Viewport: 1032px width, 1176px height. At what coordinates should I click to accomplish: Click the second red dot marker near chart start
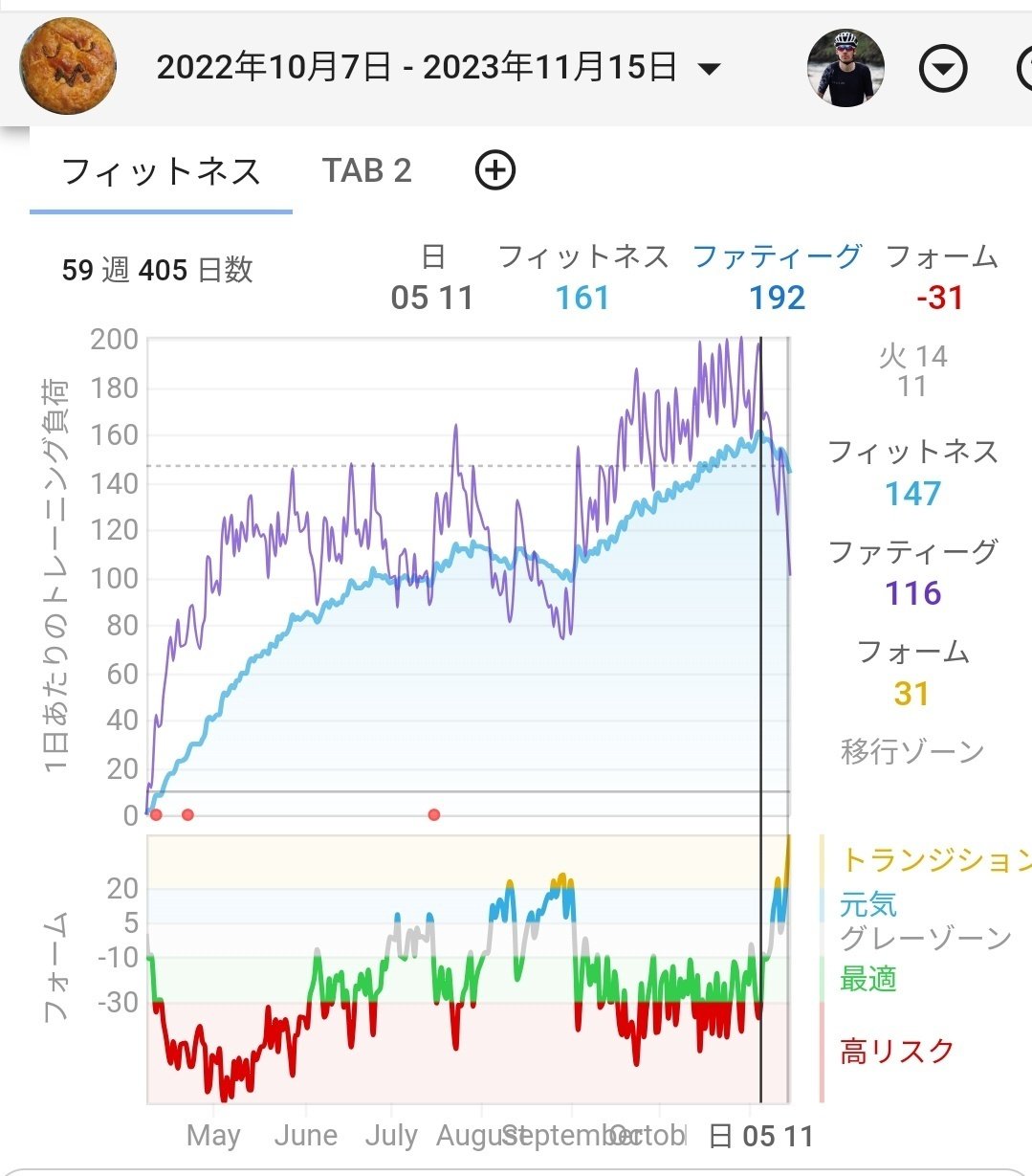click(x=187, y=814)
